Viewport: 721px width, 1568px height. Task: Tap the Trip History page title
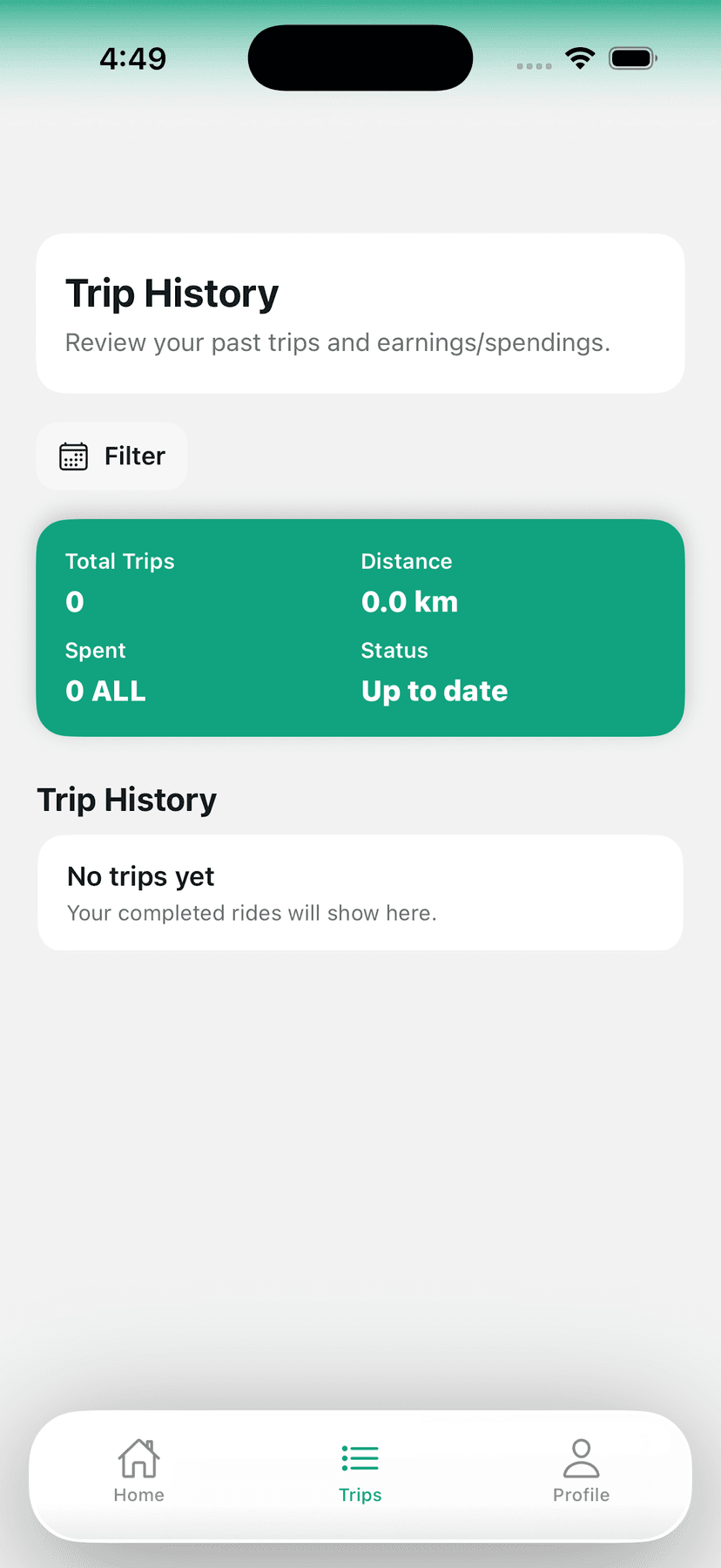pyautogui.click(x=172, y=293)
